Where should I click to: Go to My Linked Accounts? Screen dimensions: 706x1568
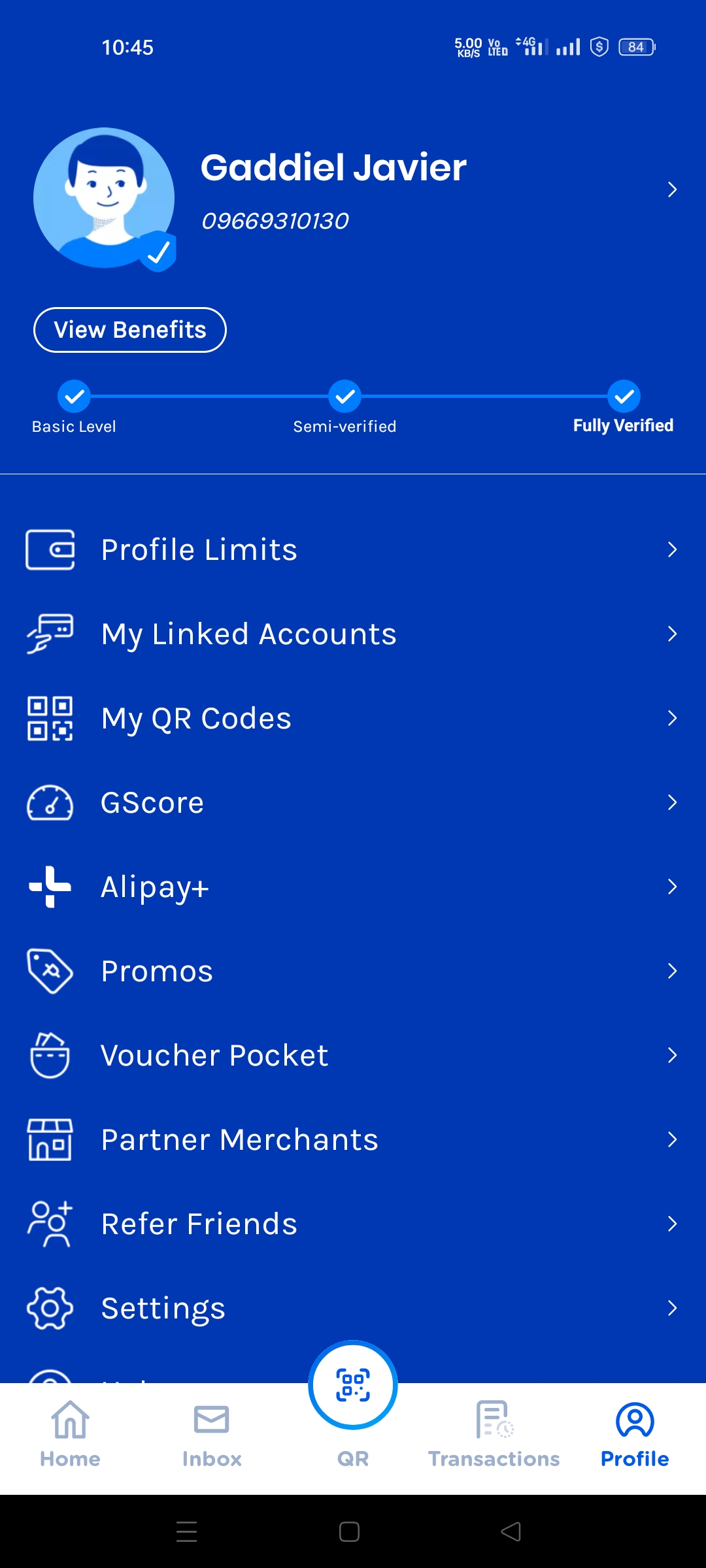pos(353,634)
